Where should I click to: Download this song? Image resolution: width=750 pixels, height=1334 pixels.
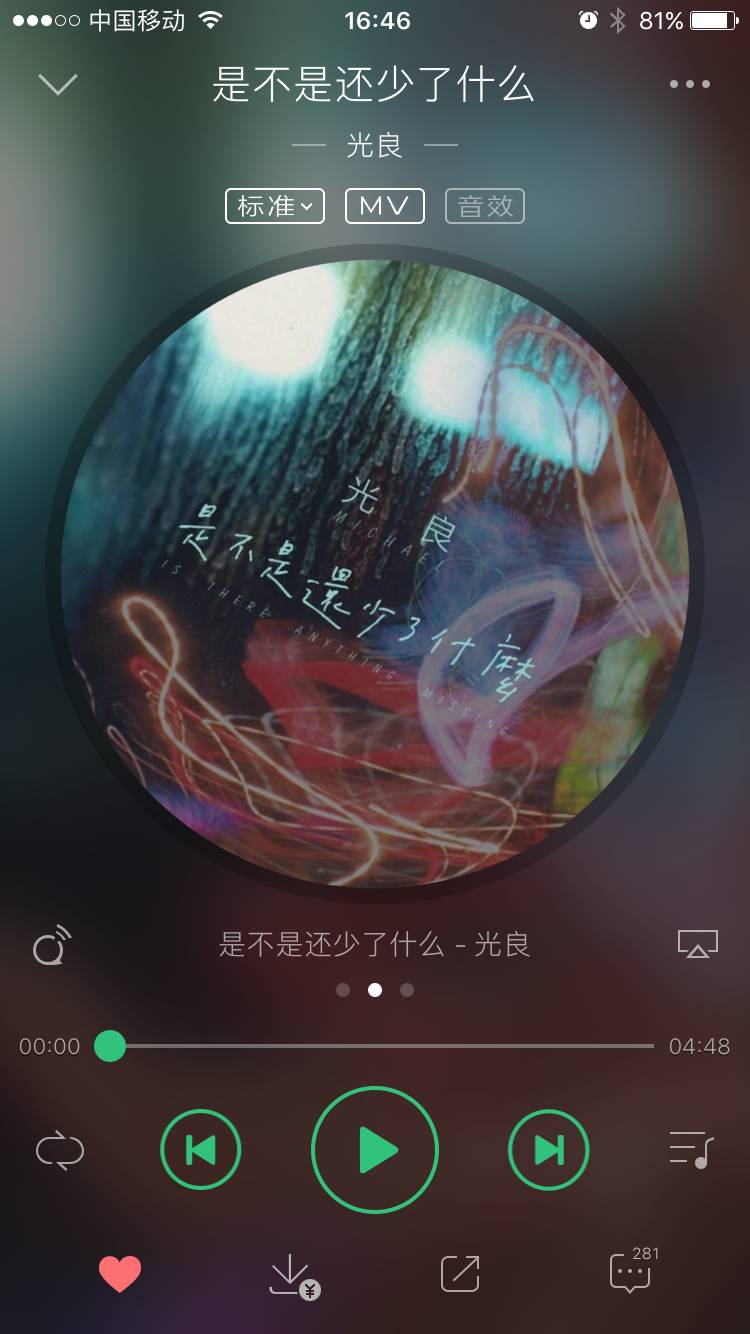[292, 1275]
